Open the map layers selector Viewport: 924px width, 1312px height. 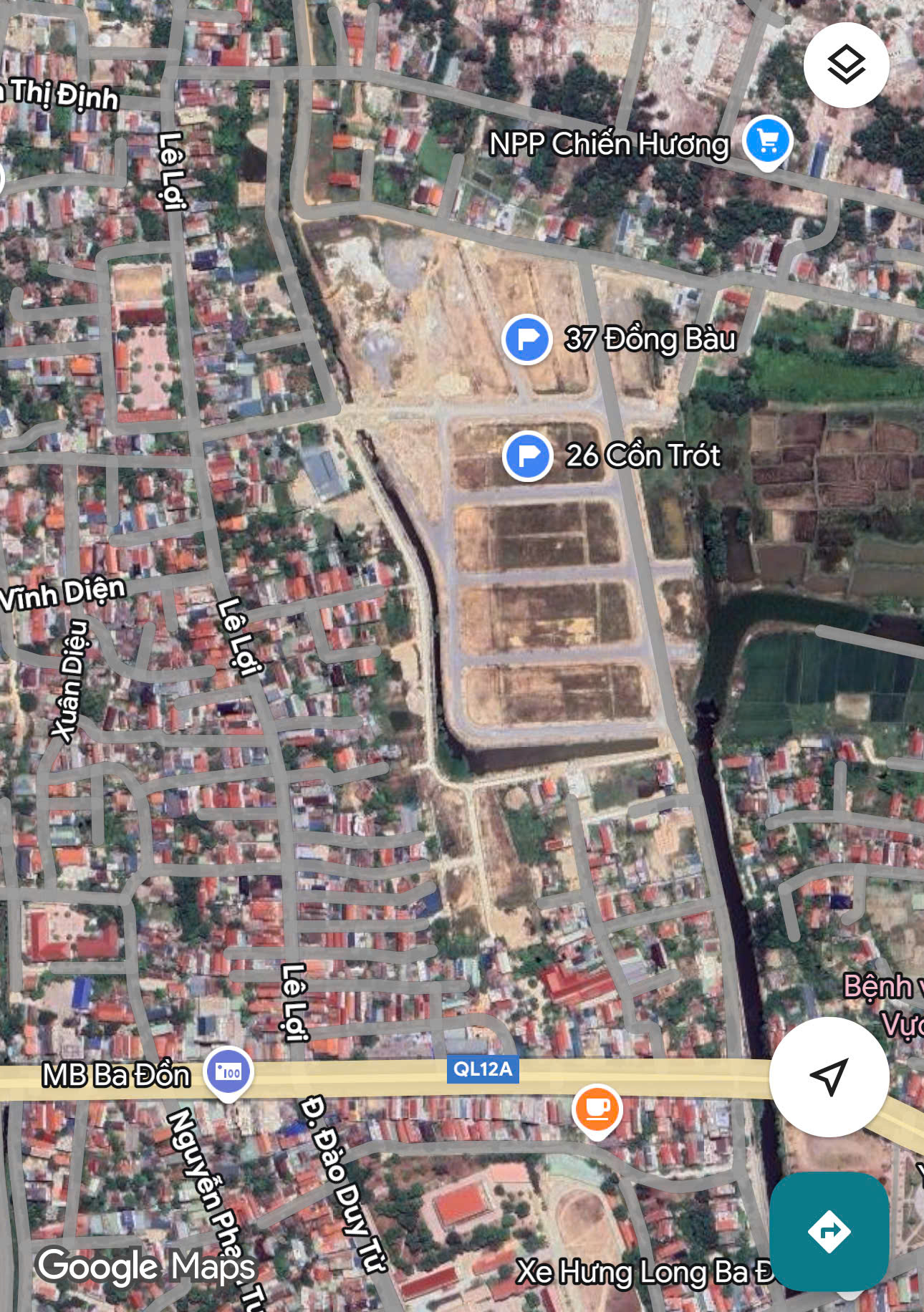846,65
